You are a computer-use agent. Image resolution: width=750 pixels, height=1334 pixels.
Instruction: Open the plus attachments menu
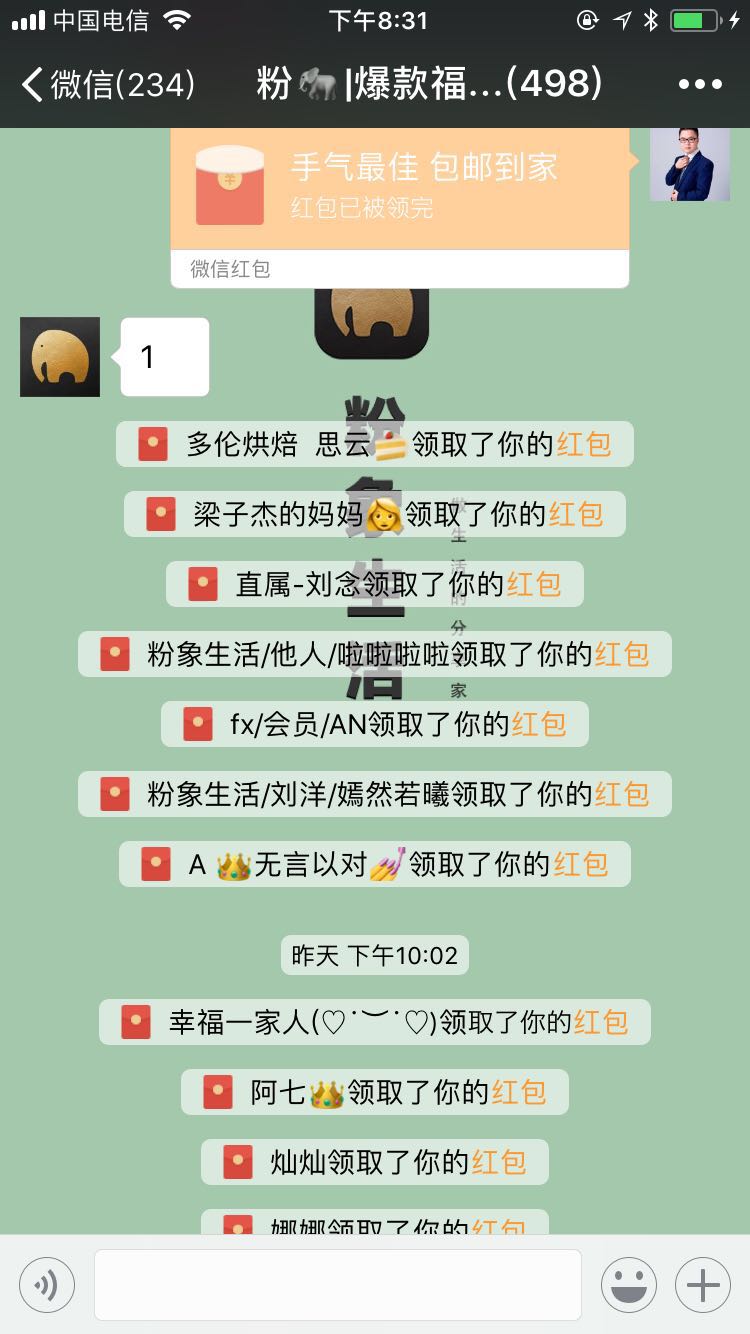[703, 1284]
